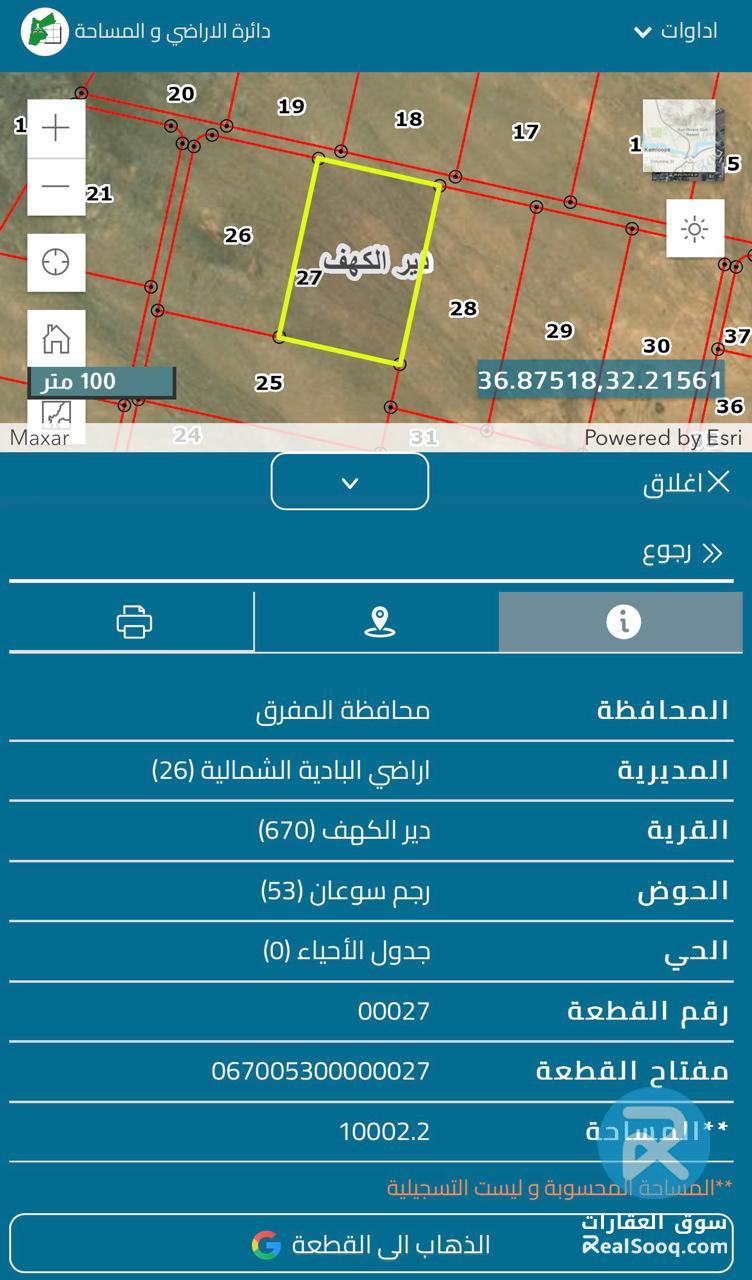This screenshot has height=1280, width=752.
Task: Go back using رجوع
Action: [x=682, y=553]
